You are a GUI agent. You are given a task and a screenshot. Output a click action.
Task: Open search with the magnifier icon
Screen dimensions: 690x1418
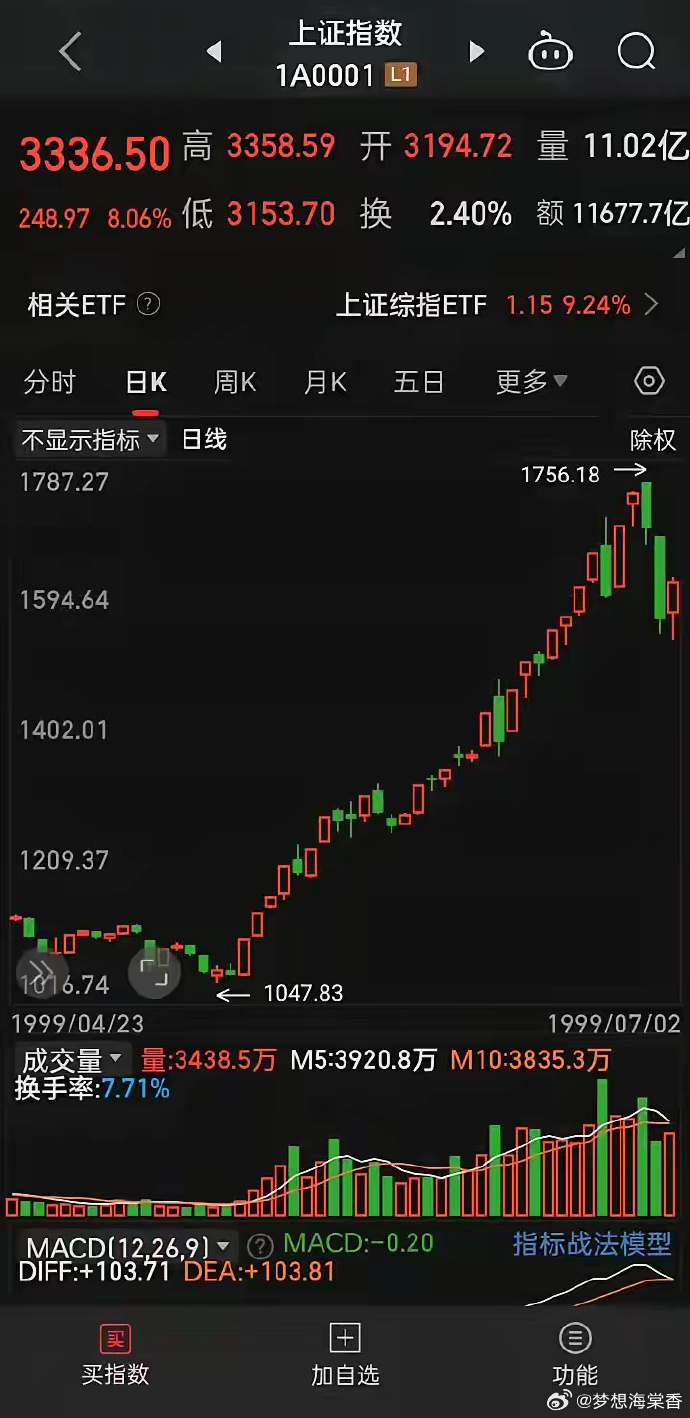click(x=636, y=51)
